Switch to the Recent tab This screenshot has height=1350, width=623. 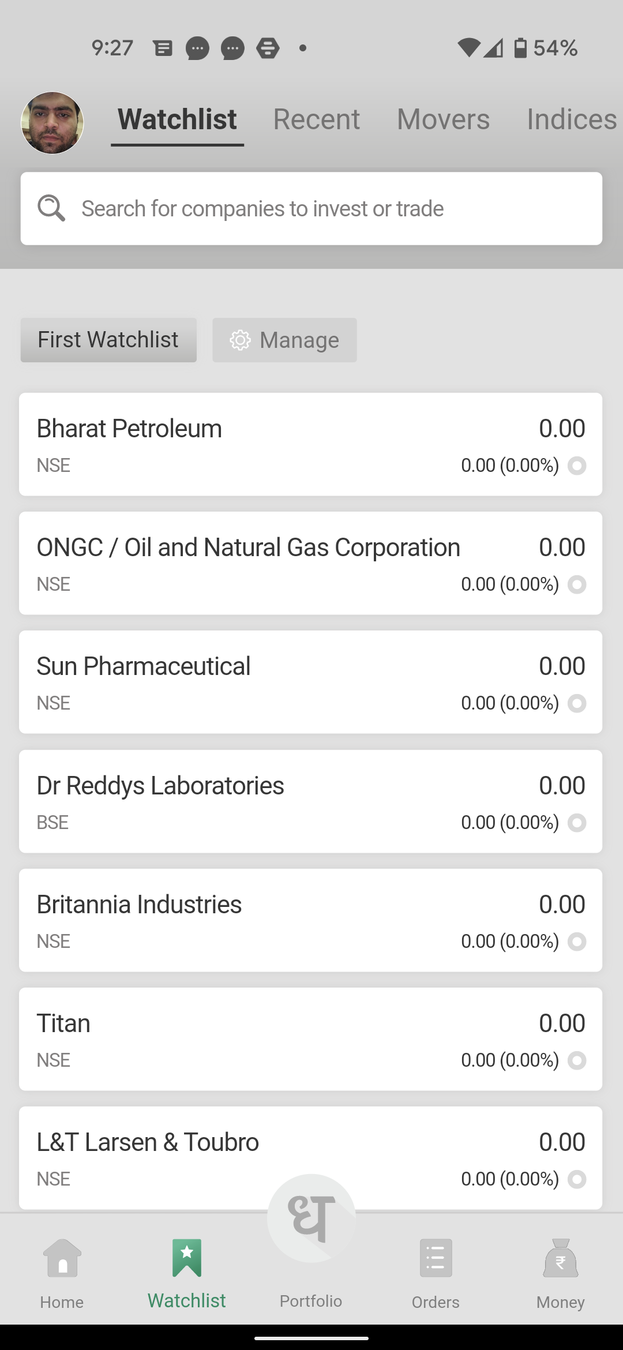316,119
